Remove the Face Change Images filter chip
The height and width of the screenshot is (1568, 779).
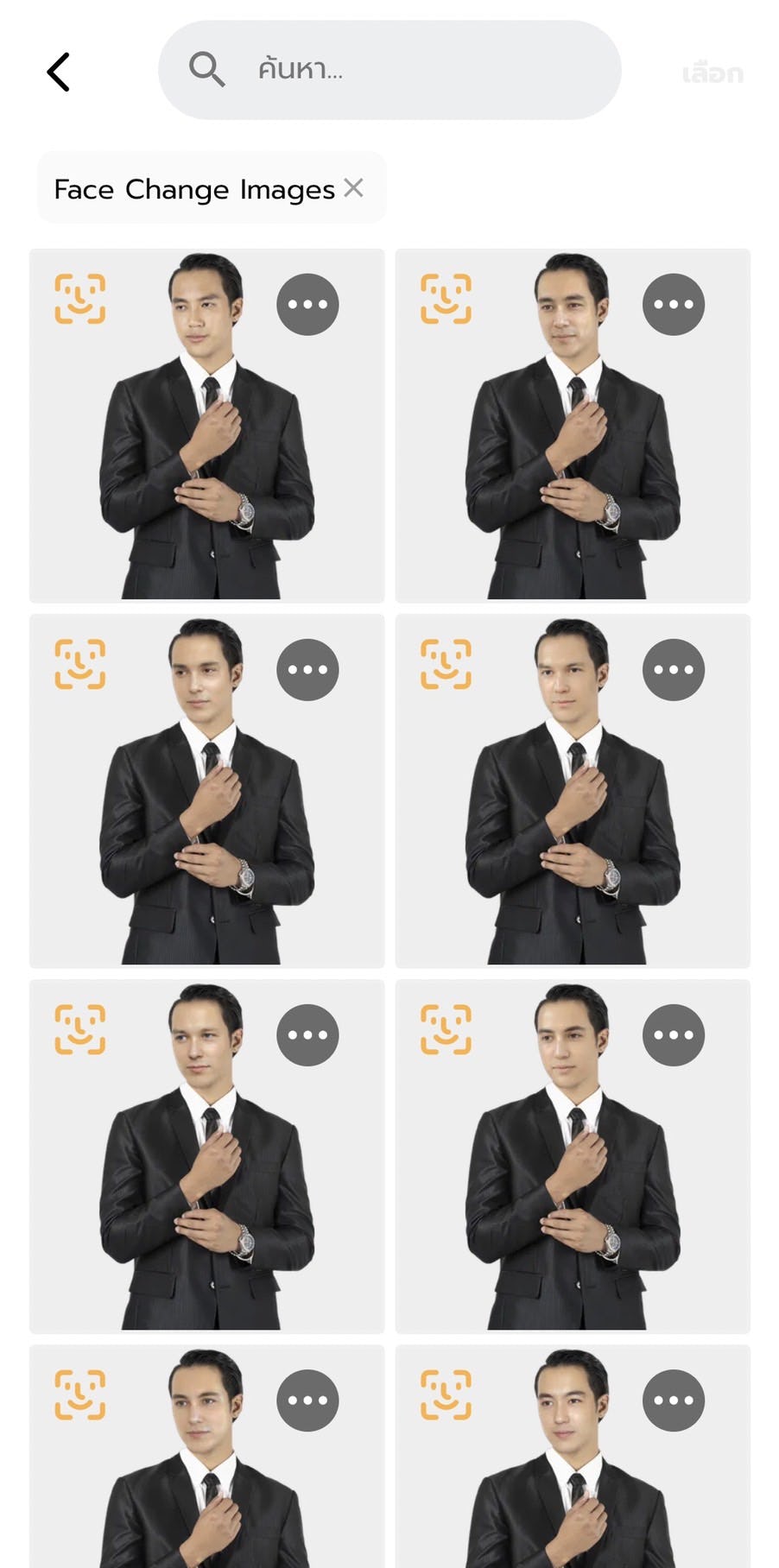(x=353, y=187)
